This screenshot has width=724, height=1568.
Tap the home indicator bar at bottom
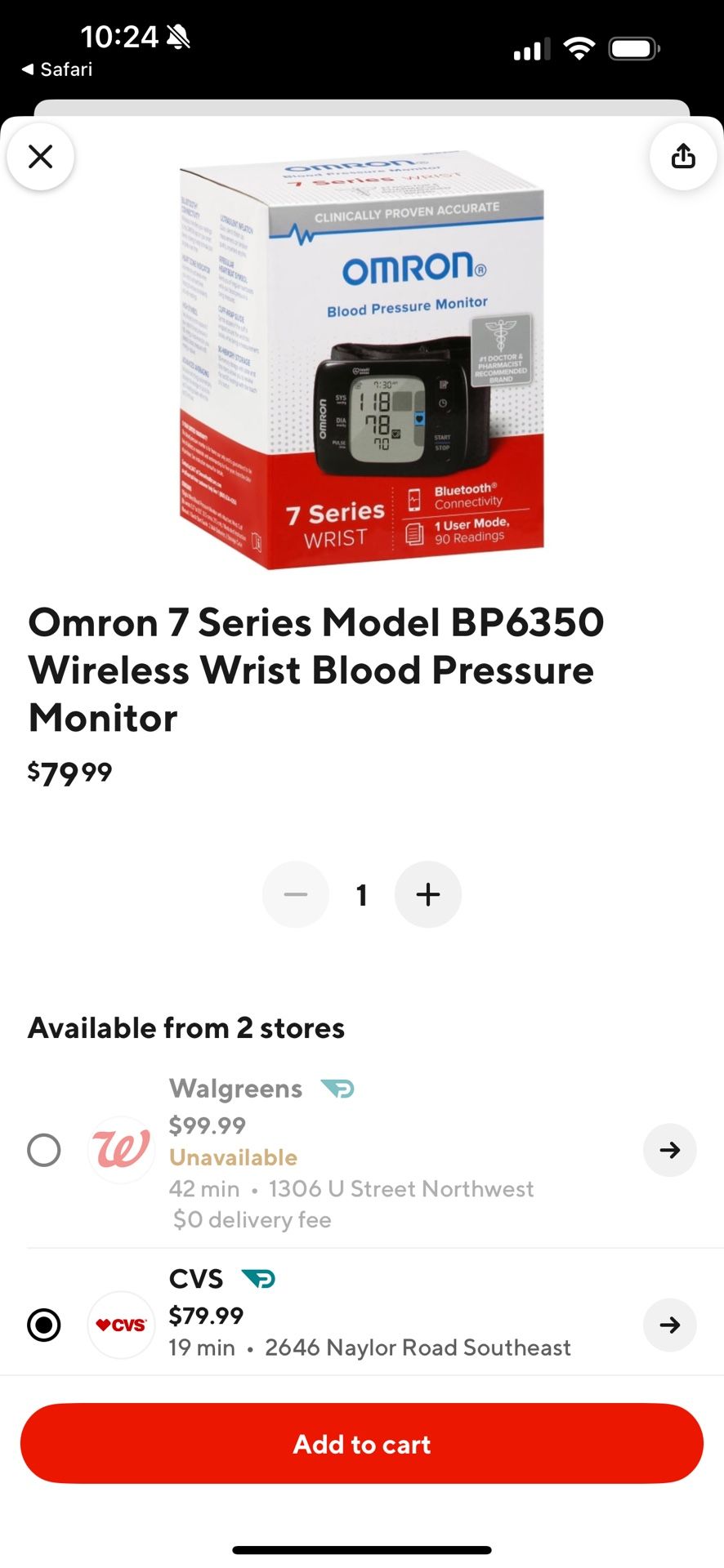point(362,1547)
